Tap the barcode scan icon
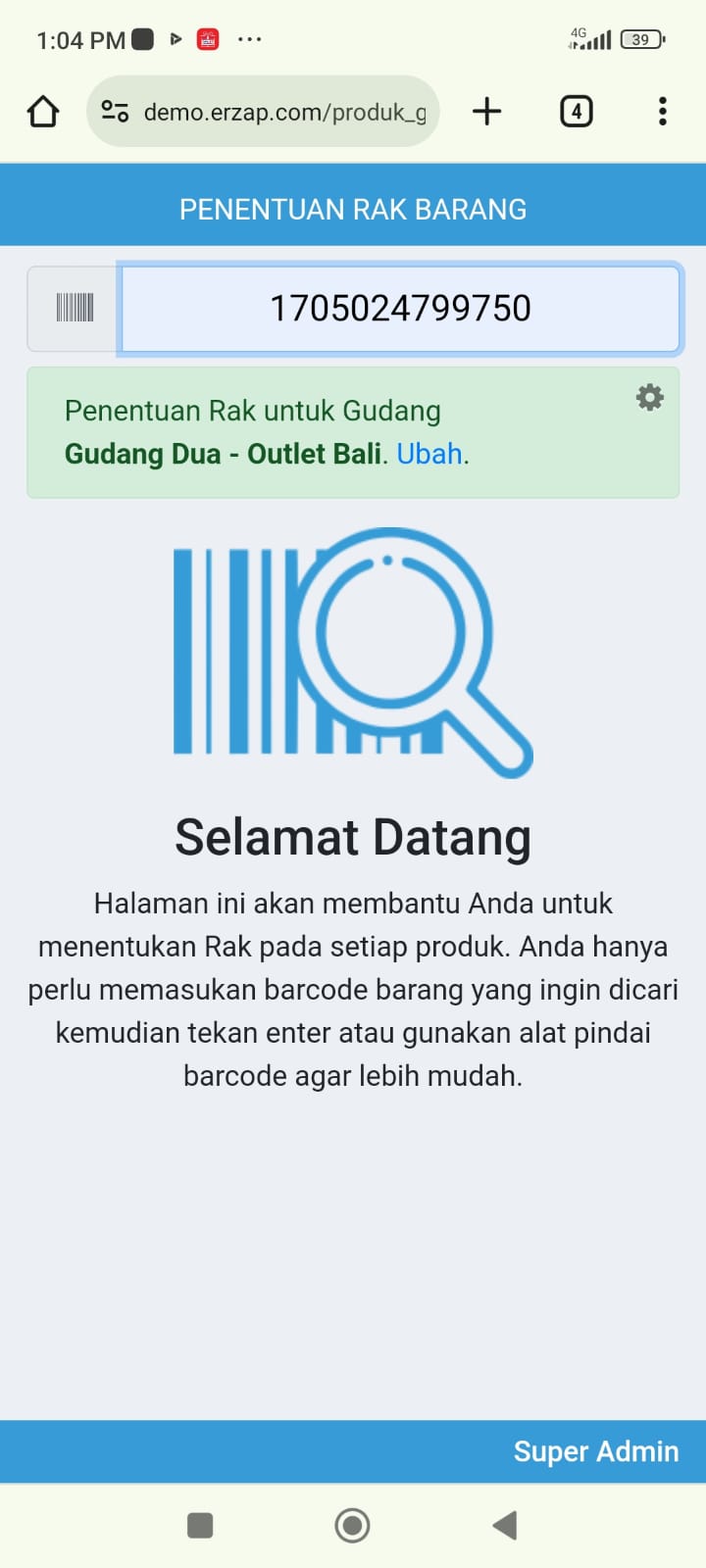Image resolution: width=706 pixels, height=1568 pixels. [75, 309]
